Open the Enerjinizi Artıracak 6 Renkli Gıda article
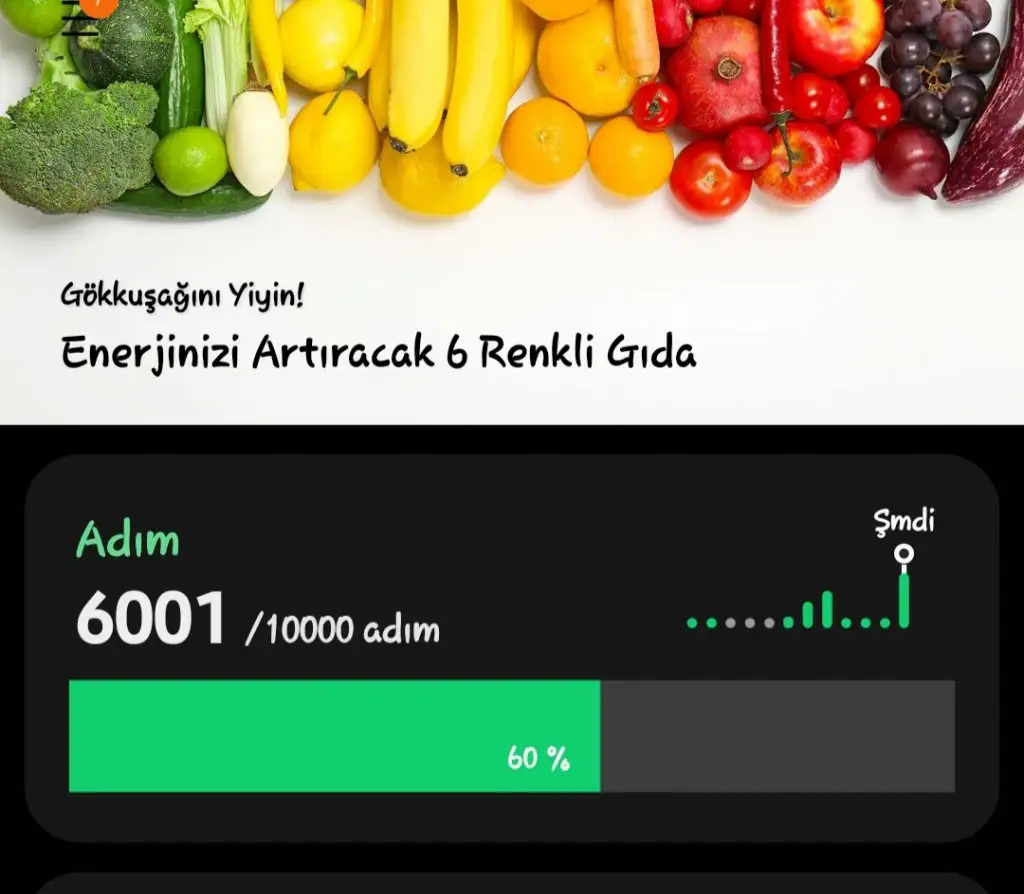Viewport: 1024px width, 894px height. [378, 352]
